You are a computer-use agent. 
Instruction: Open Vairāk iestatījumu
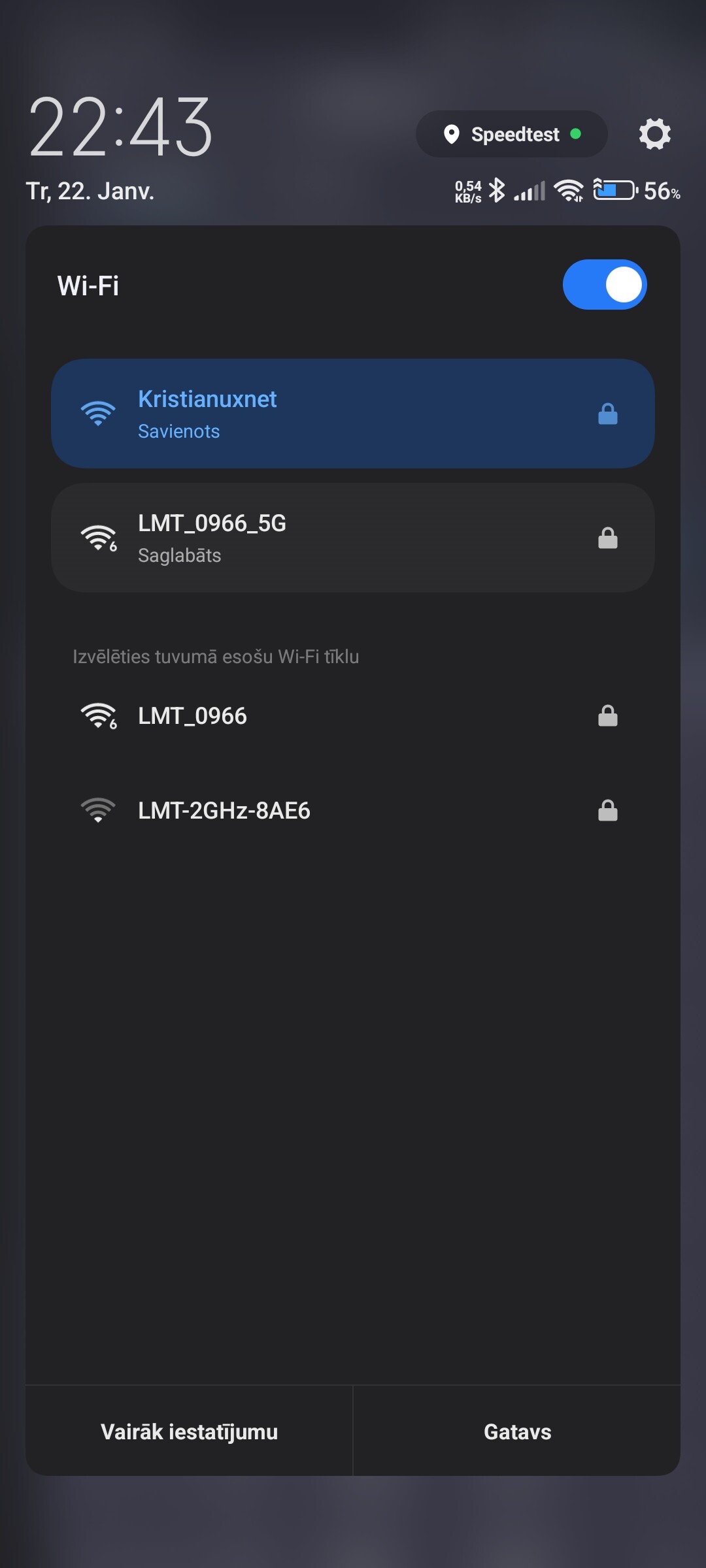tap(190, 1431)
